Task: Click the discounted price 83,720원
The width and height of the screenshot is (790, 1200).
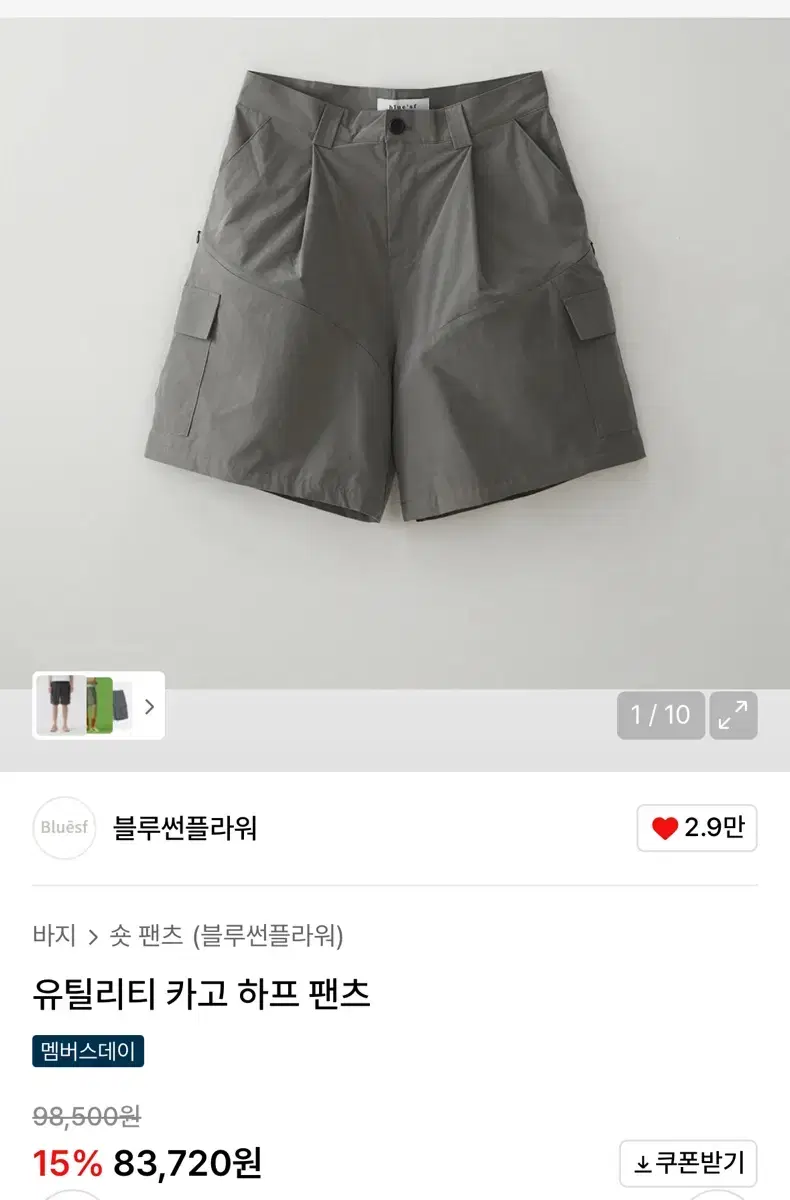Action: click(188, 1162)
